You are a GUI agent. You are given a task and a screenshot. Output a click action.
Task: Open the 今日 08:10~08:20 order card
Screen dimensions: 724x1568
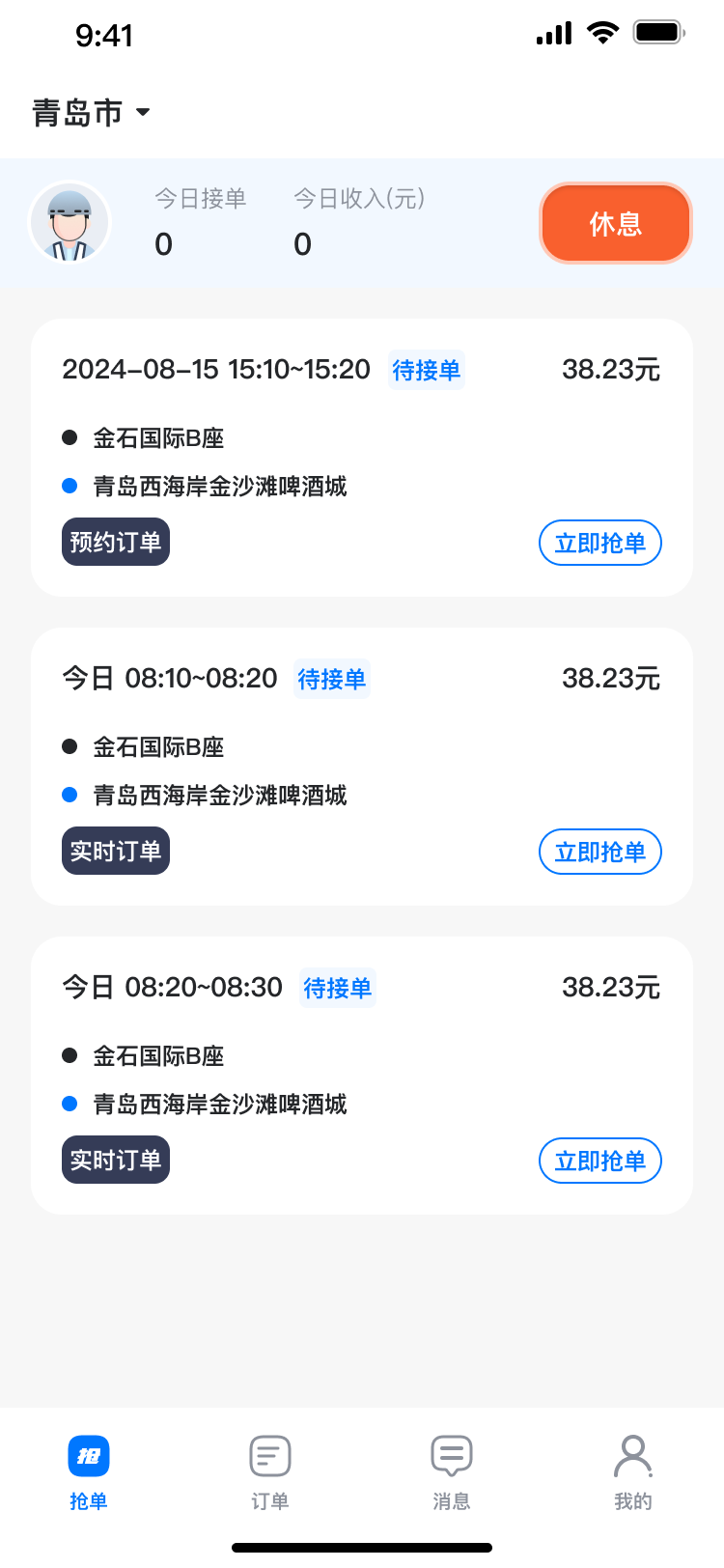click(x=362, y=767)
